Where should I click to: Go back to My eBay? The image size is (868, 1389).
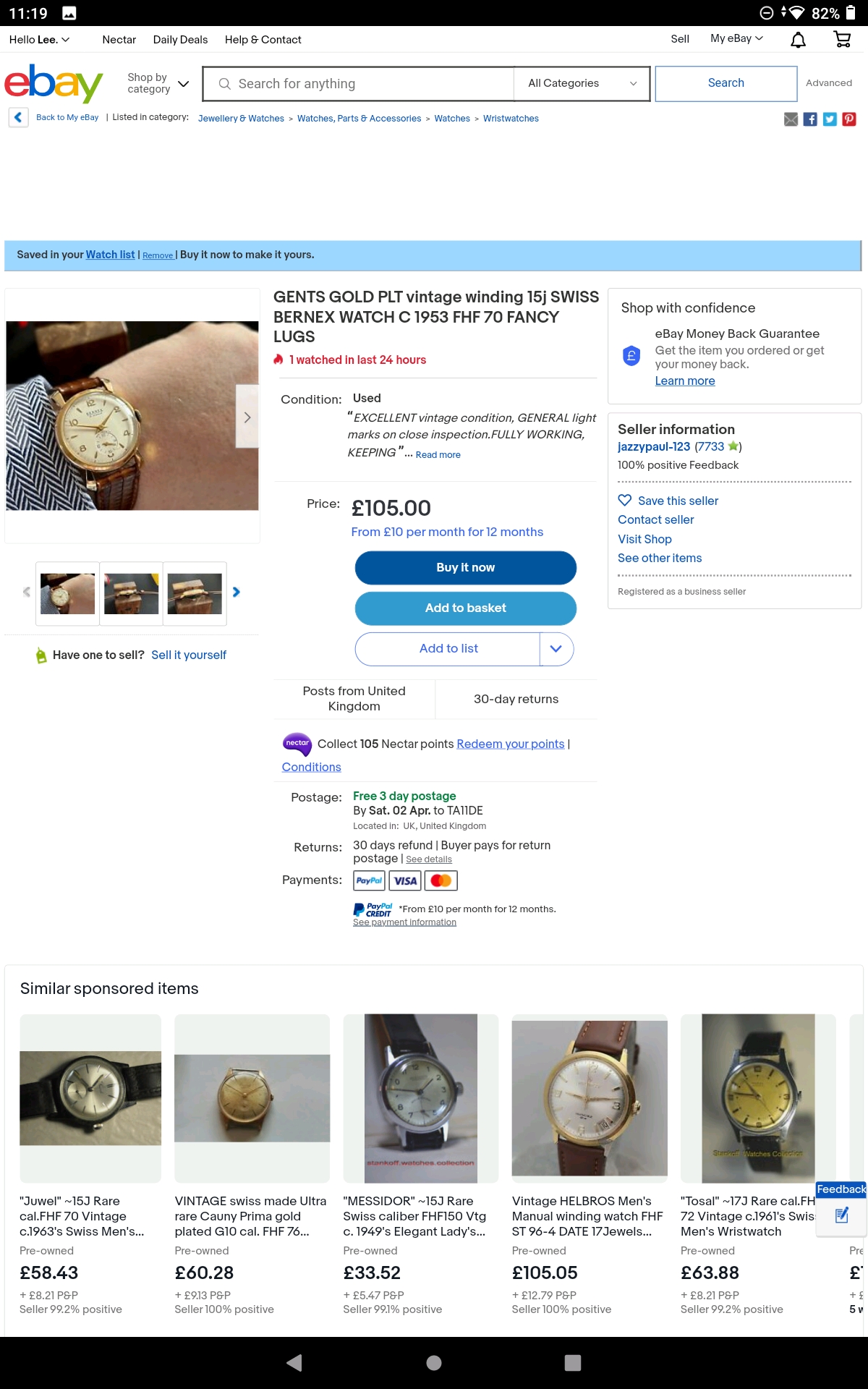pos(67,117)
